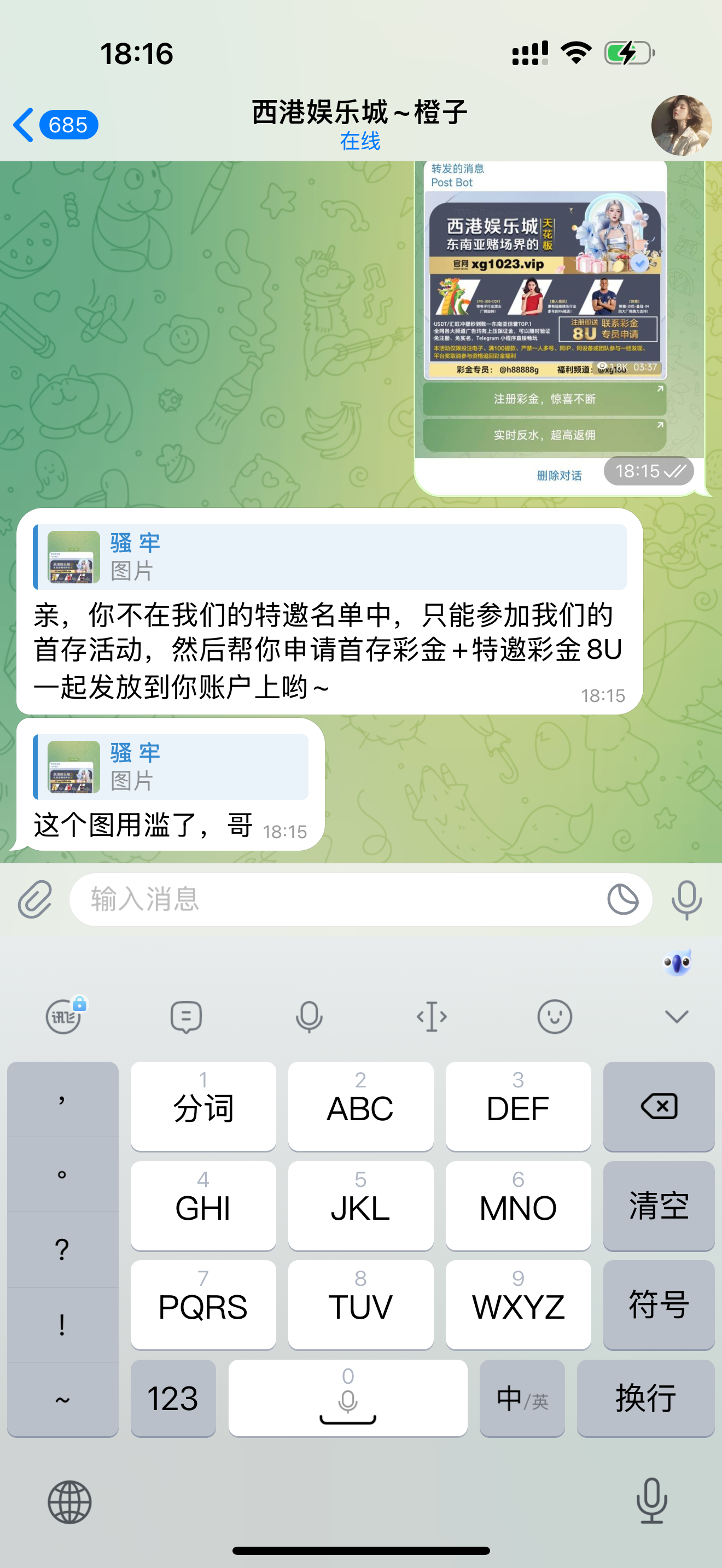Record a voice message with the microphone

click(x=686, y=899)
